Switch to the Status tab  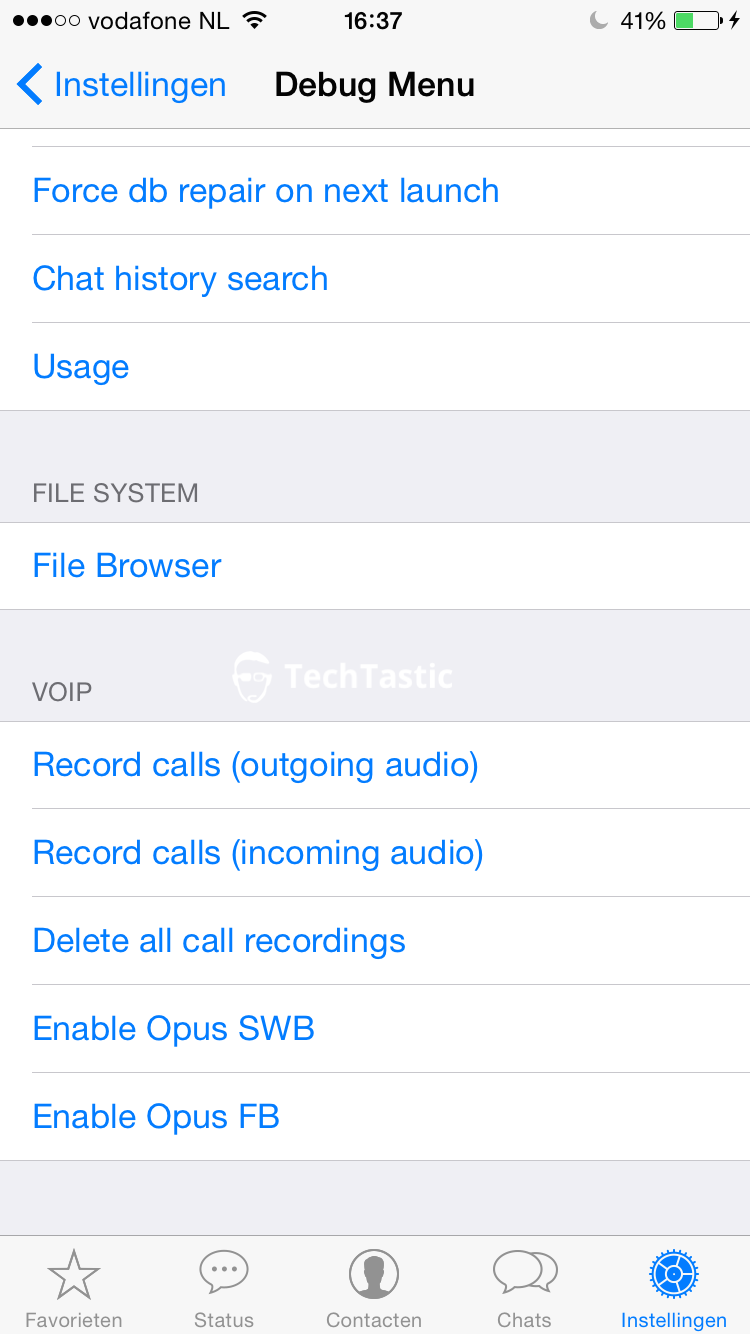coord(224,1288)
